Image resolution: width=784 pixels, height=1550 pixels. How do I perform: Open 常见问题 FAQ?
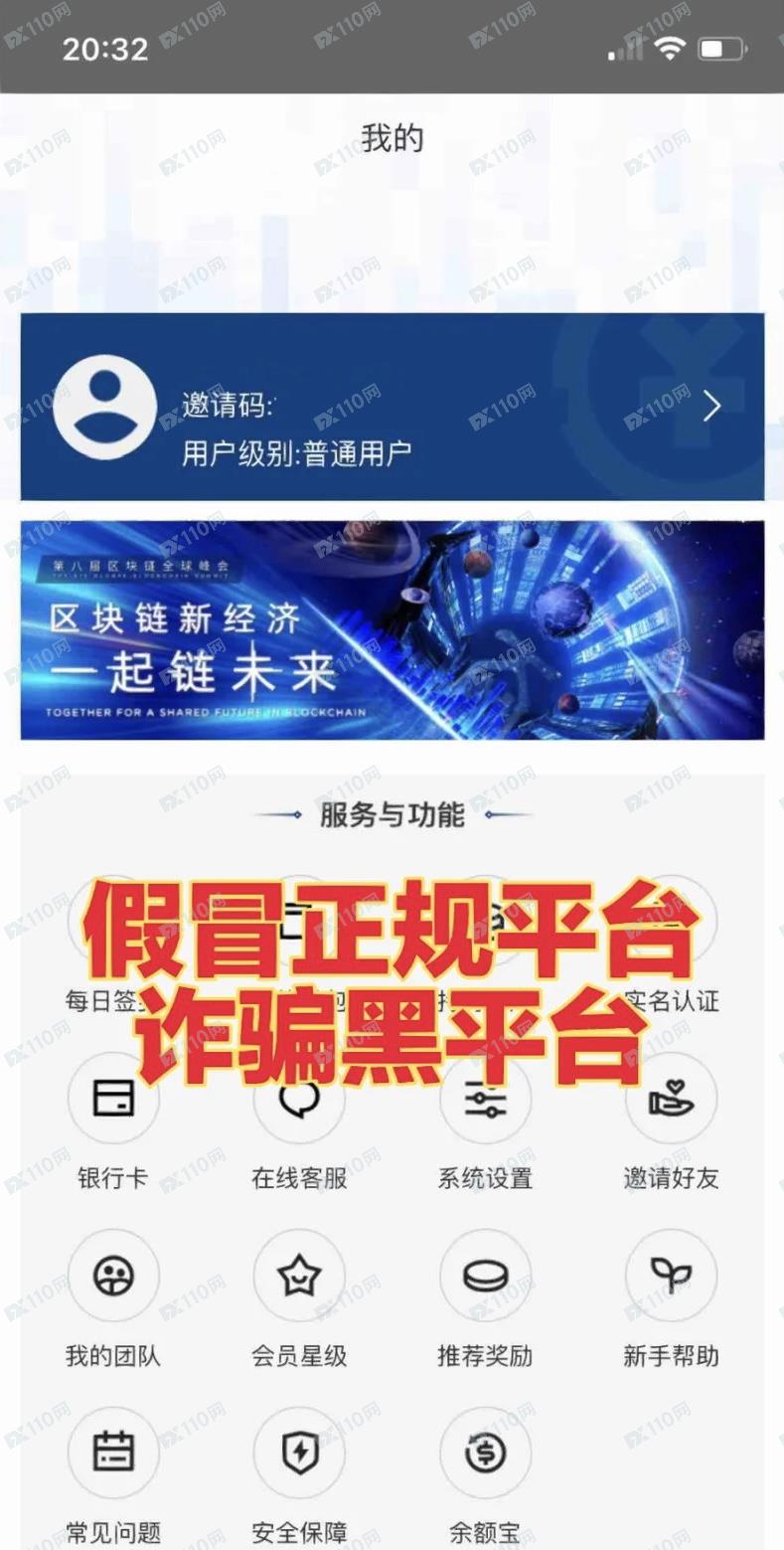point(113,1454)
